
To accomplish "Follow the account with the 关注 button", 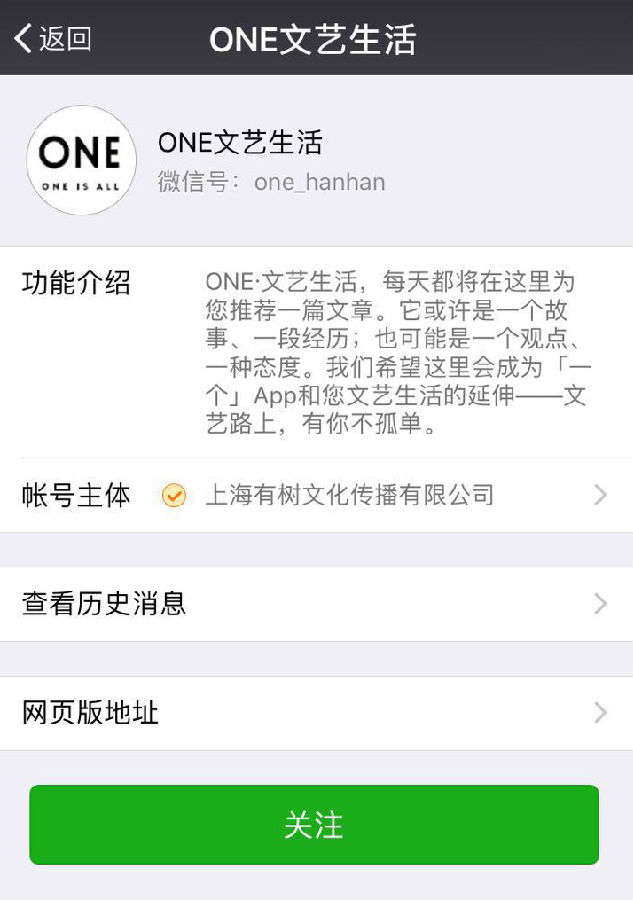I will pyautogui.click(x=314, y=825).
